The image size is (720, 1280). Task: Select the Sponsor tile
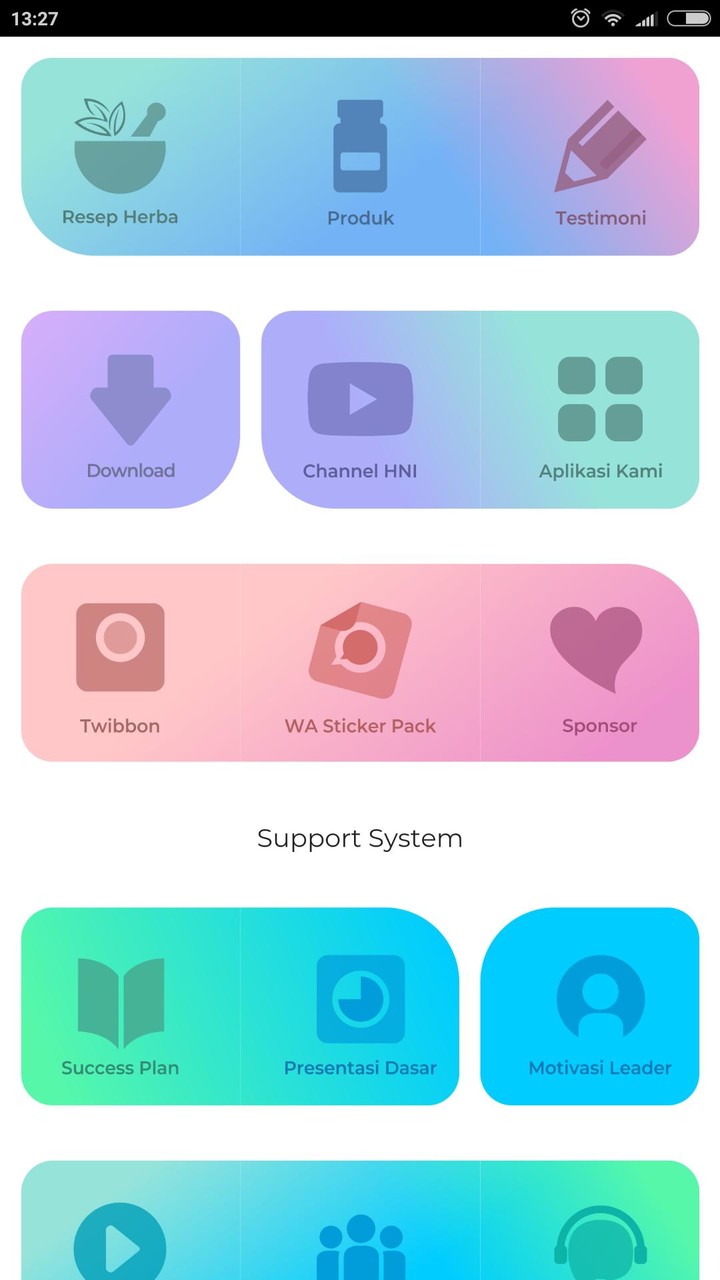[x=598, y=663]
